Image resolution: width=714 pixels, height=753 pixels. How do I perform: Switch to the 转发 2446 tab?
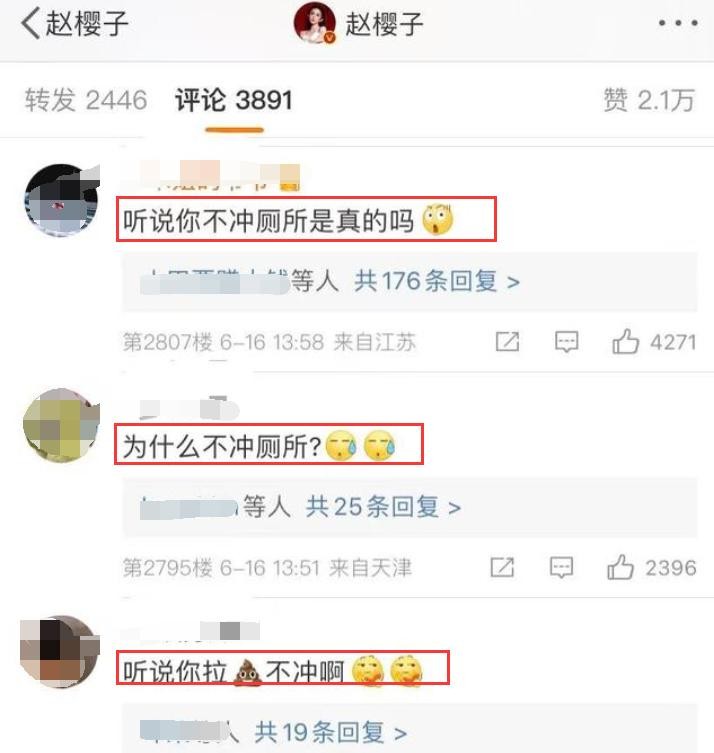(86, 100)
